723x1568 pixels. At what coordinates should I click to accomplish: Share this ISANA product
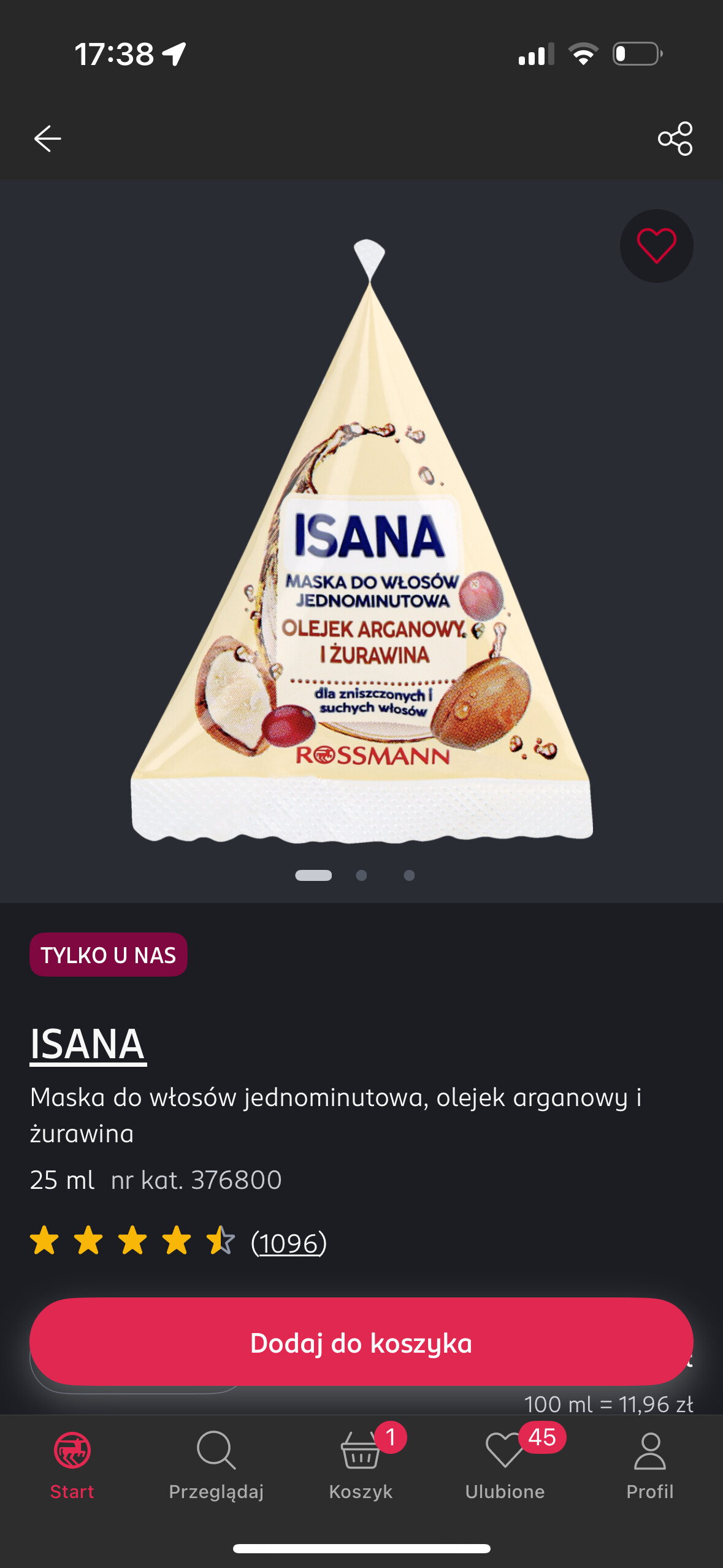coord(675,139)
